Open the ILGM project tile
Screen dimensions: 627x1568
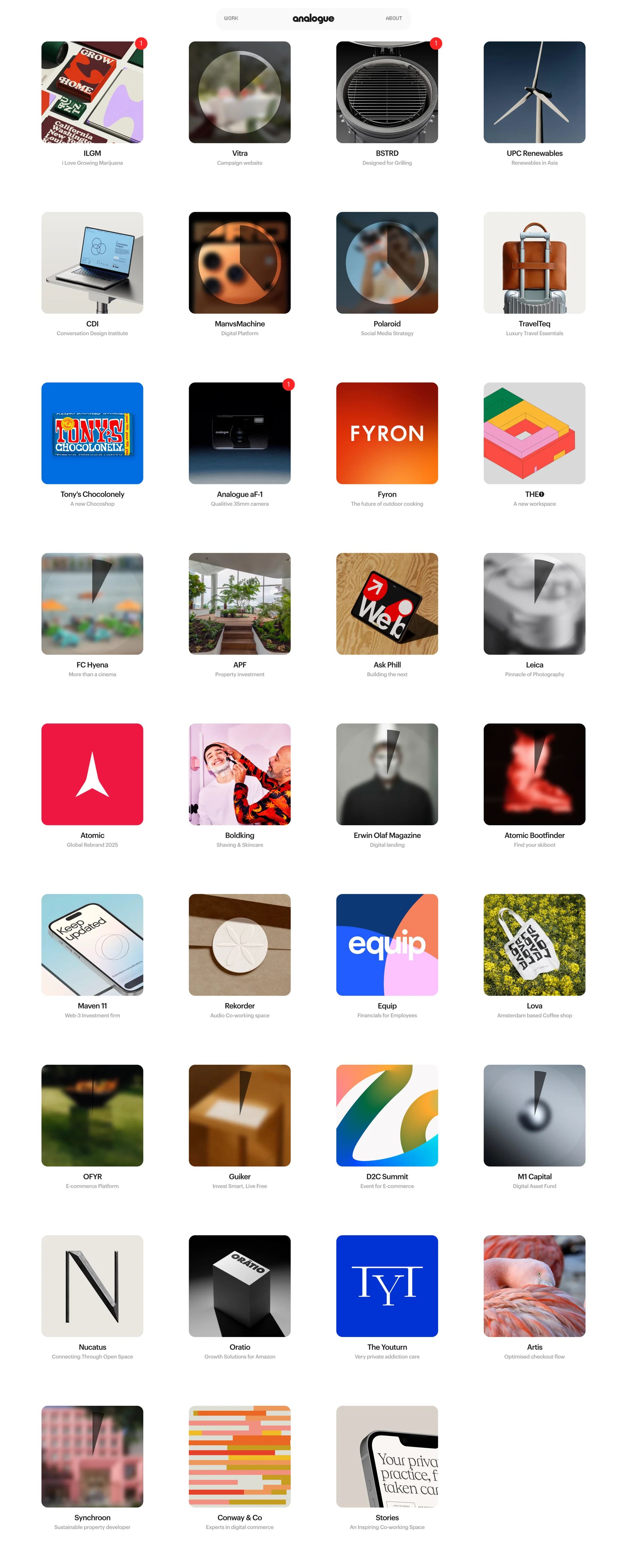point(92,93)
